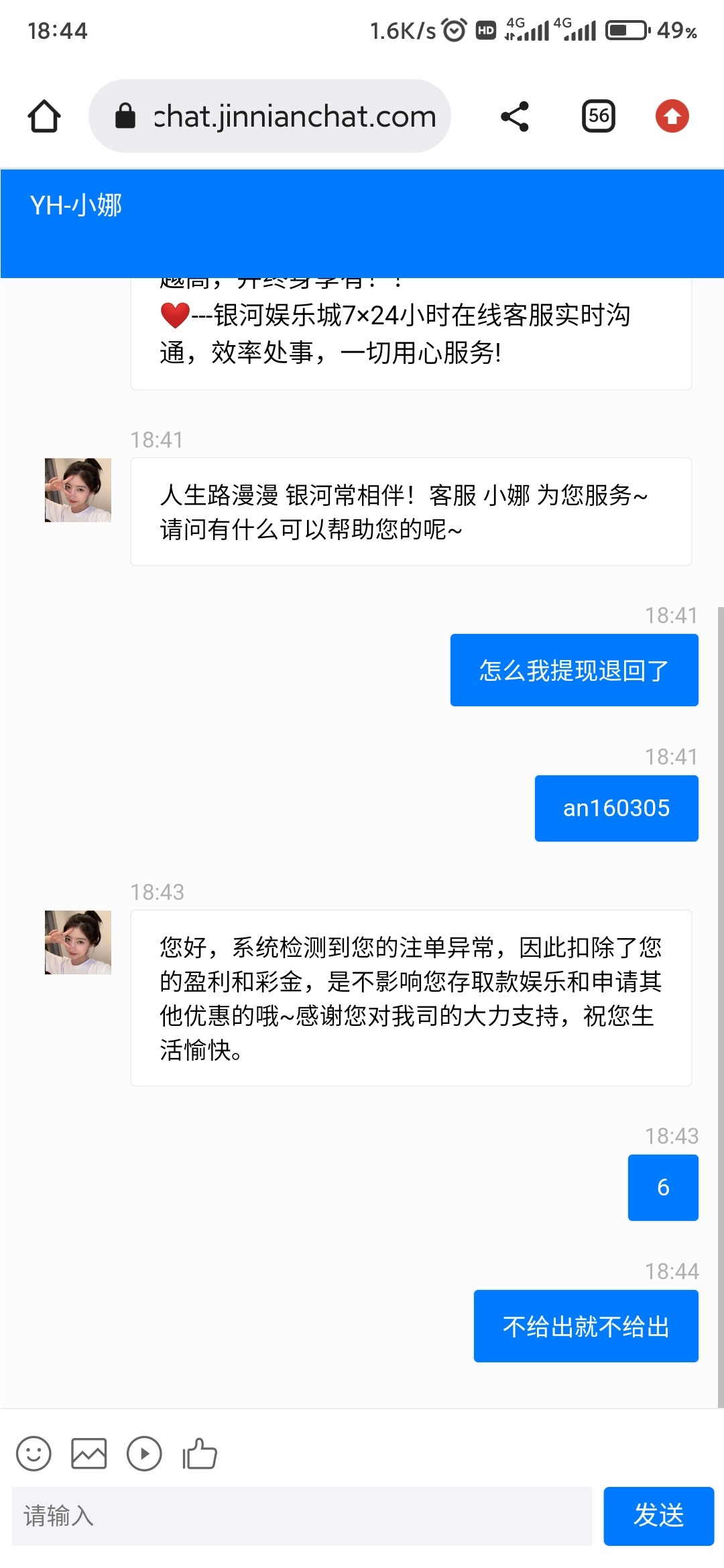Share this page
724x1568 pixels.
point(515,116)
